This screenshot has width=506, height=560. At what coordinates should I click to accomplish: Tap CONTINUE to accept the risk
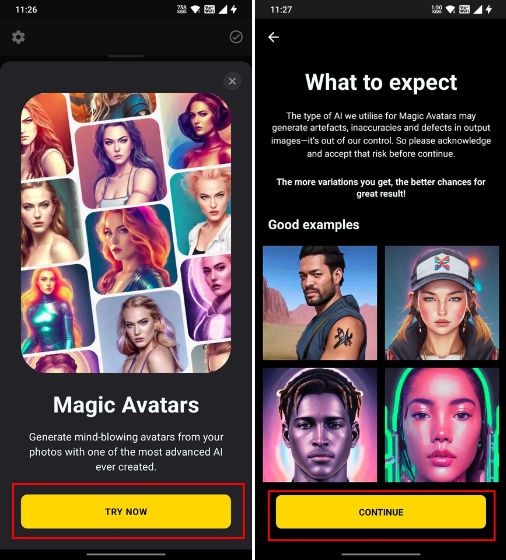click(x=381, y=512)
